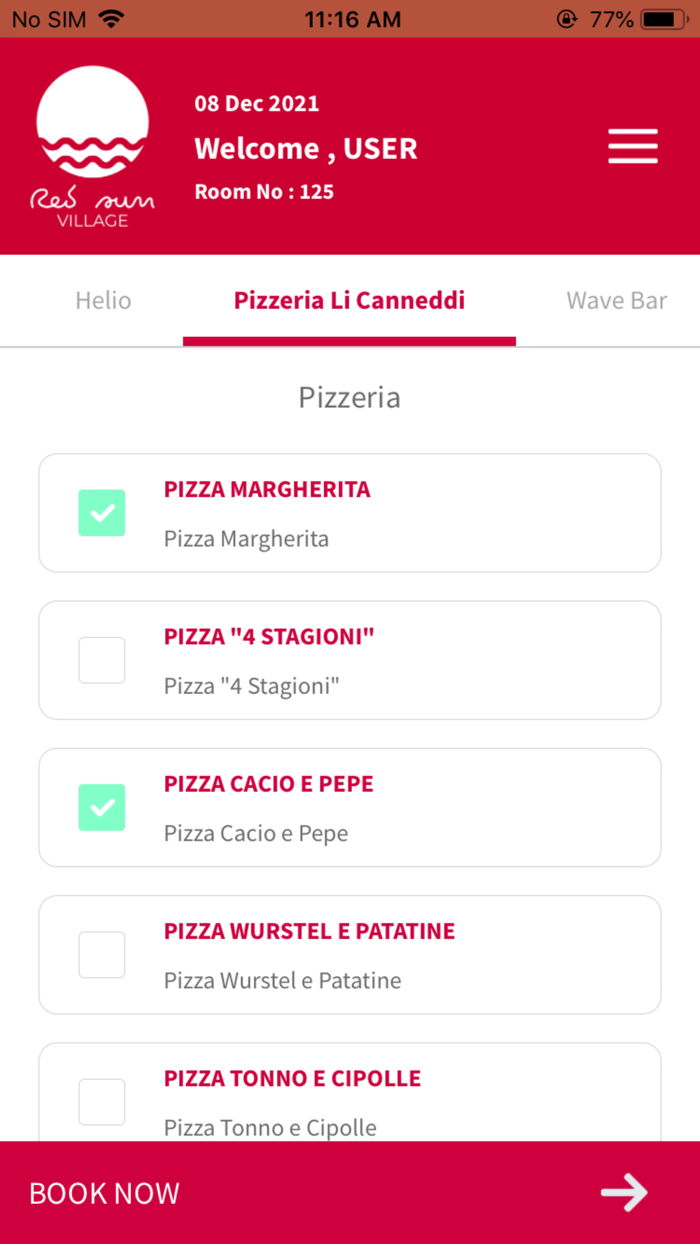The width and height of the screenshot is (700, 1244).
Task: Check the Pizza "4 Stagioni" checkbox
Action: pos(102,660)
